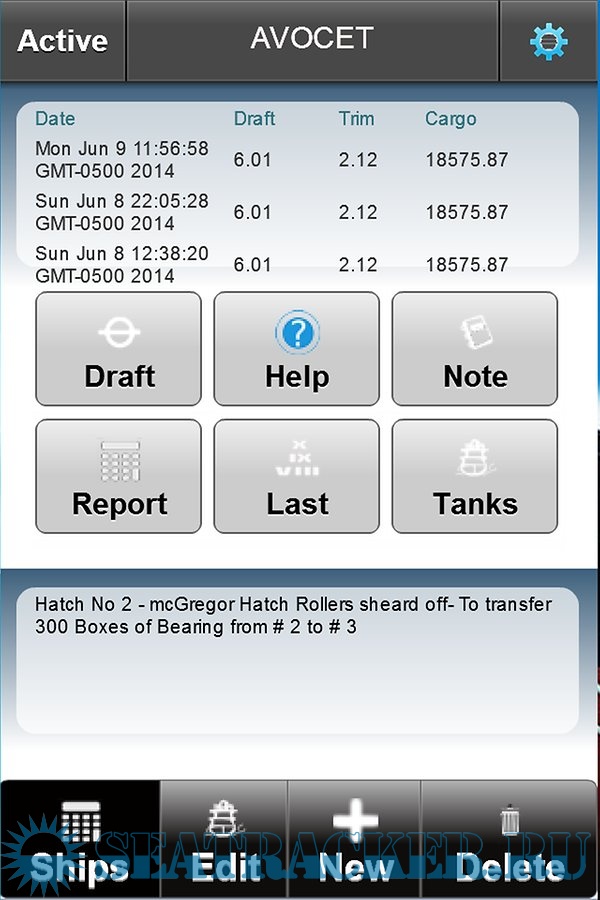This screenshot has height=900, width=600.
Task: Delete the selected ship
Action: pyautogui.click(x=510, y=840)
